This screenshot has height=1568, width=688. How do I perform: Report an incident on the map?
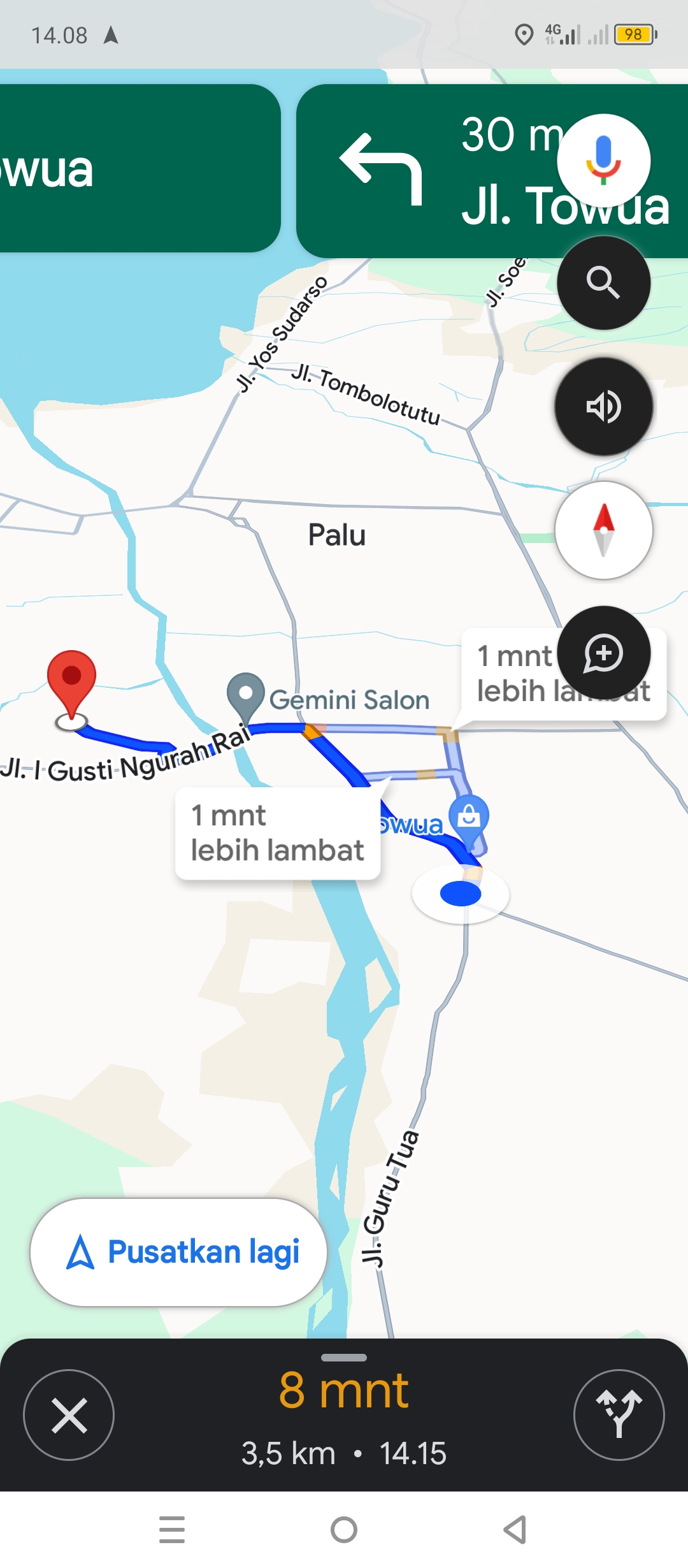click(x=603, y=653)
